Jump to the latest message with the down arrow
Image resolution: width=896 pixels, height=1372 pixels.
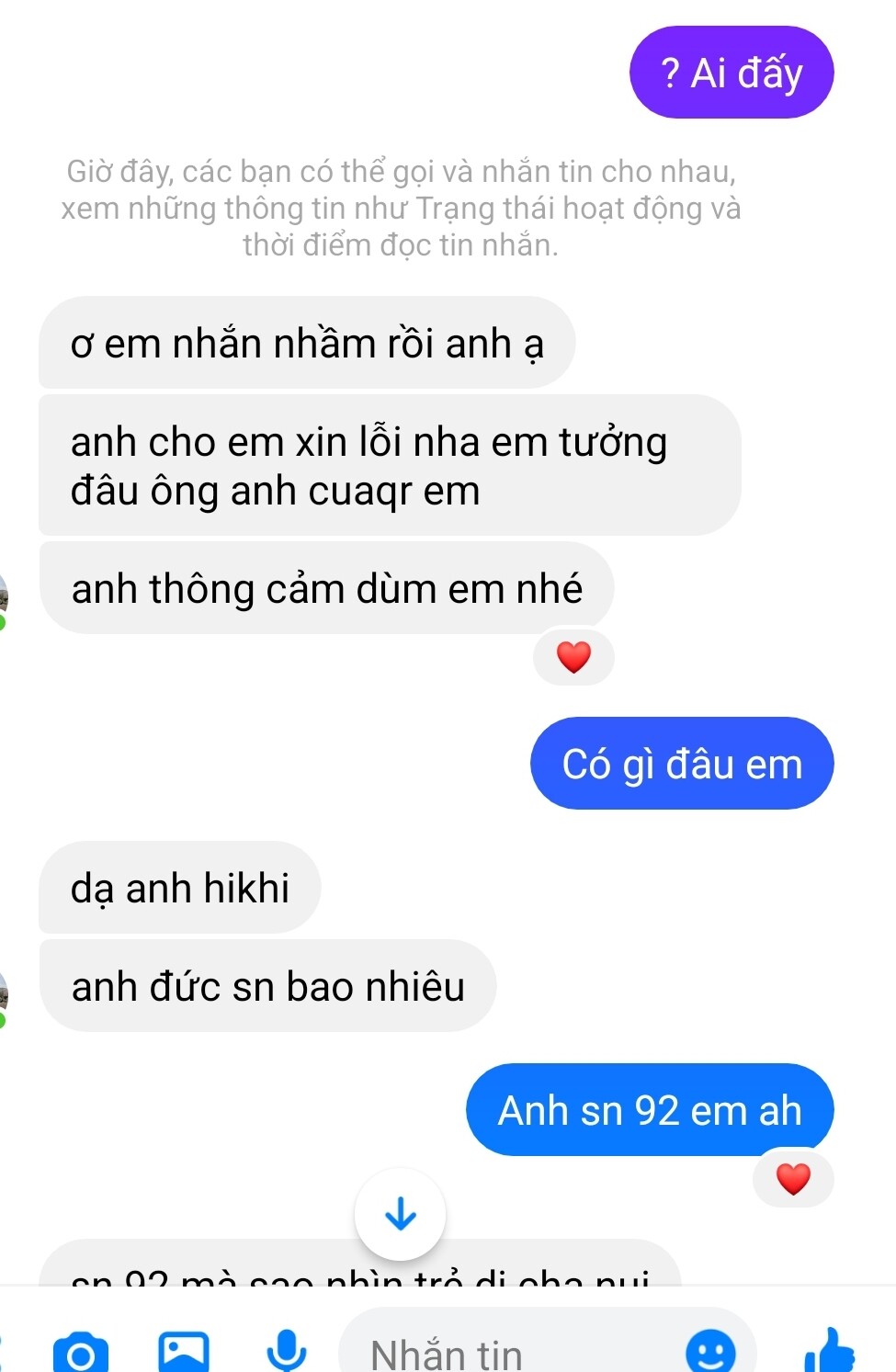point(401,1214)
